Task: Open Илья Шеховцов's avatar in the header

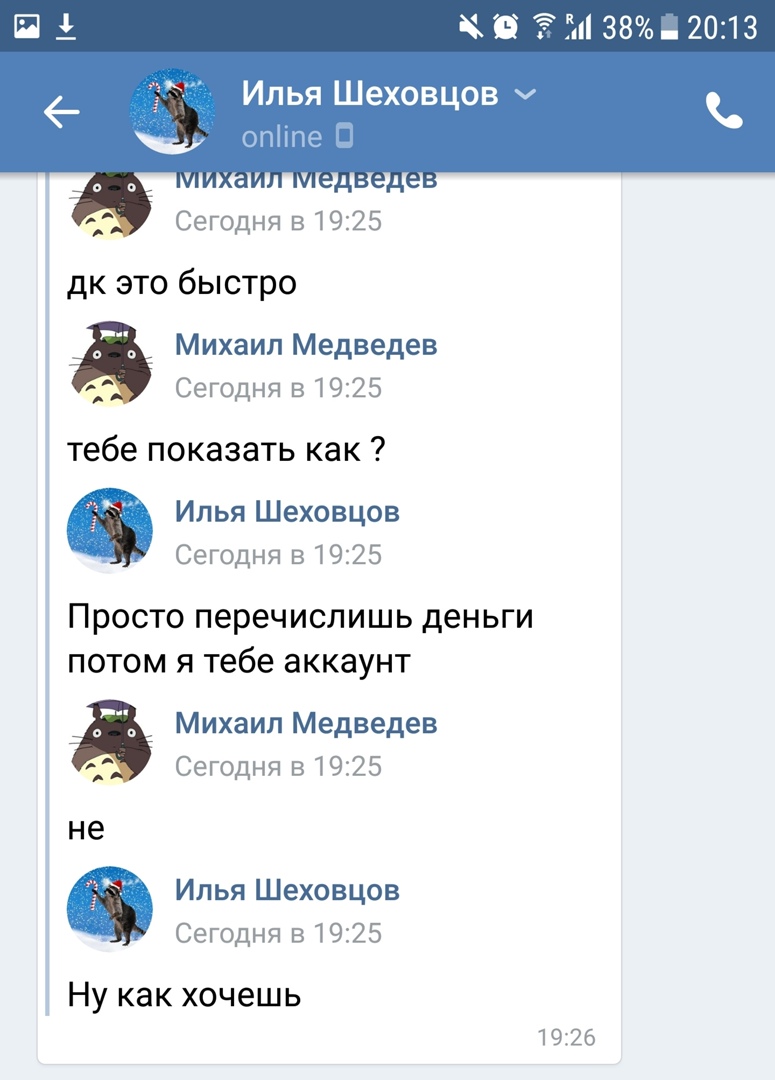Action: pos(173,112)
